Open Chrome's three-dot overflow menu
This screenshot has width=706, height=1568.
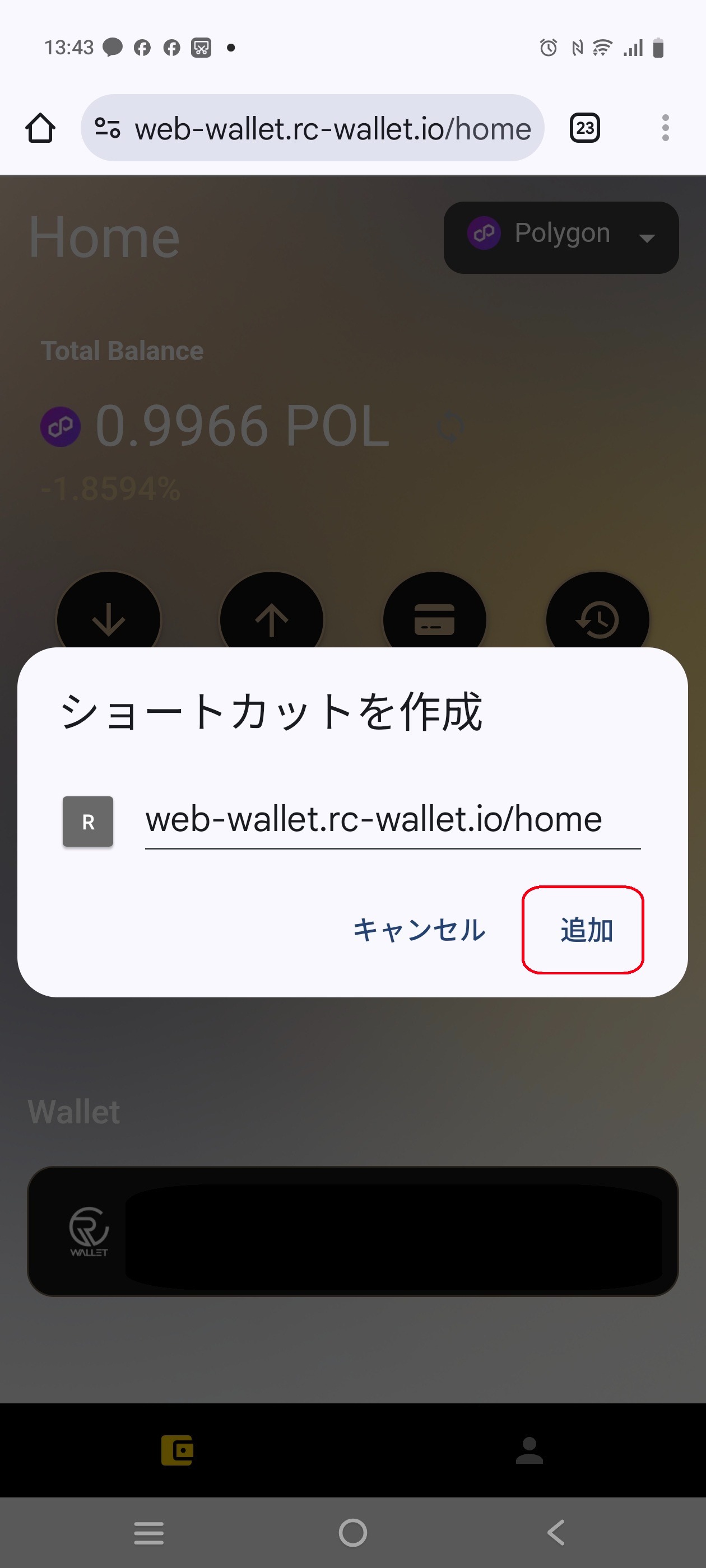665,128
